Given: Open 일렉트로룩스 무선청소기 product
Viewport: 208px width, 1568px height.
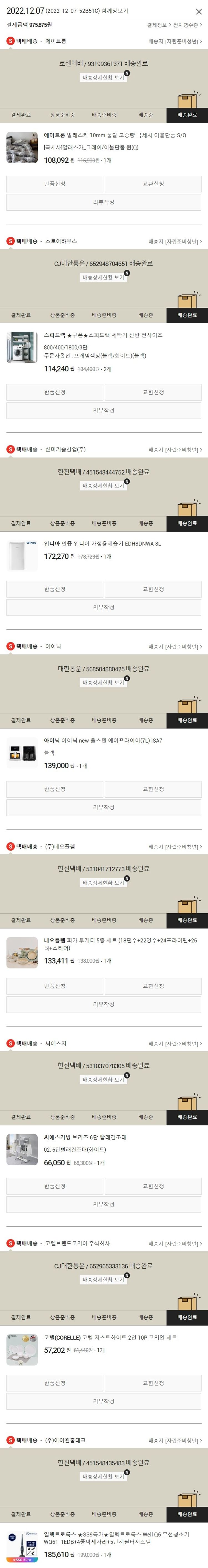Looking at the screenshot, I should pos(116,1538).
